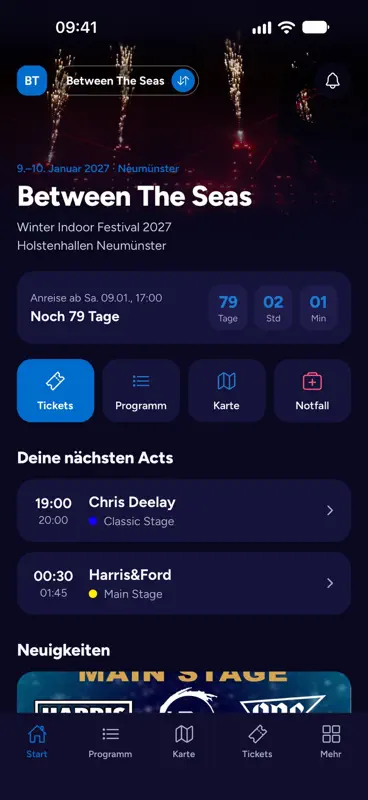Viewport: 368px width, 800px height.
Task: Open the Notfall emergency tile
Action: coord(312,391)
